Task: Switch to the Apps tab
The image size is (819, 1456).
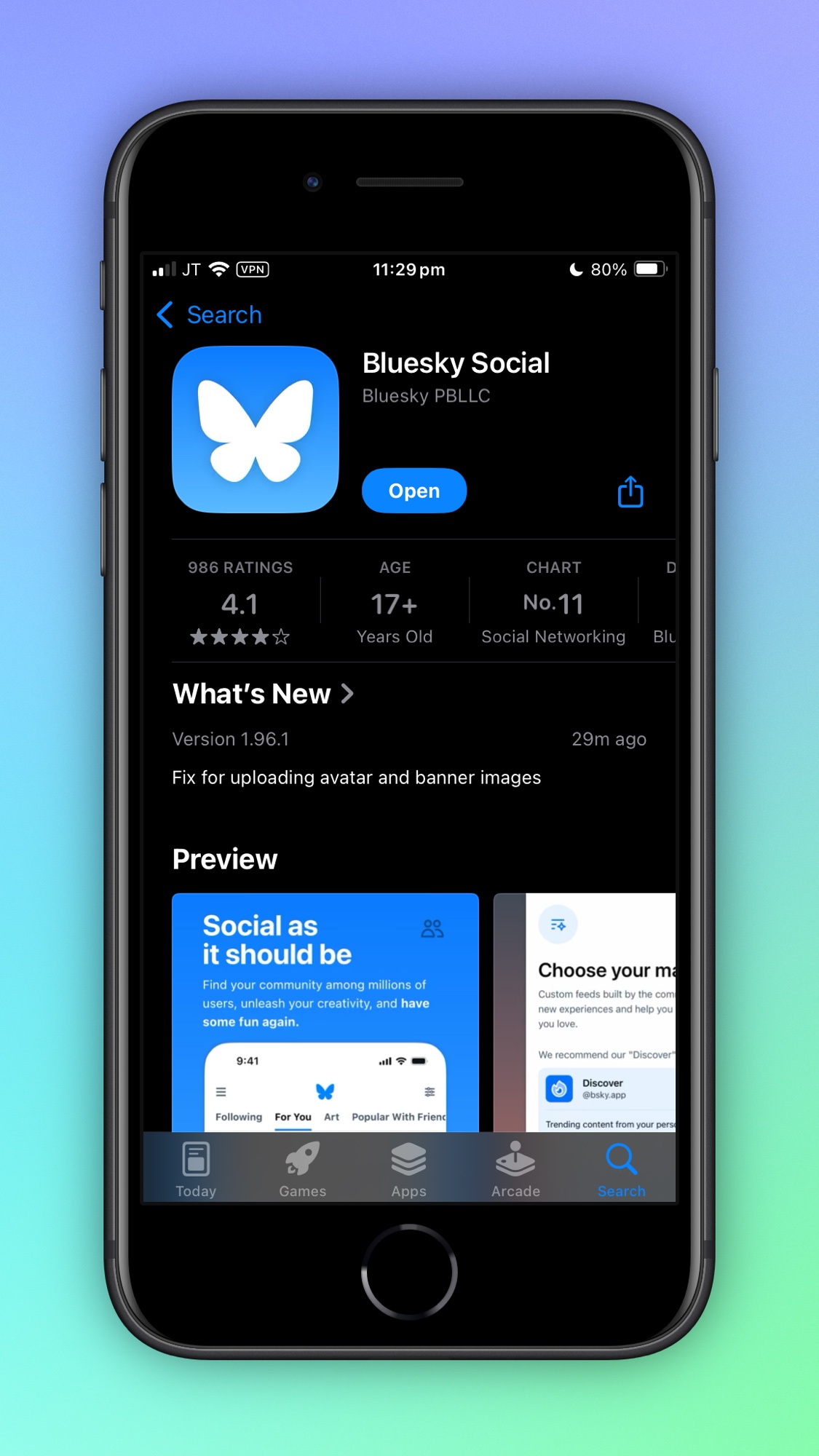Action: click(x=408, y=1168)
